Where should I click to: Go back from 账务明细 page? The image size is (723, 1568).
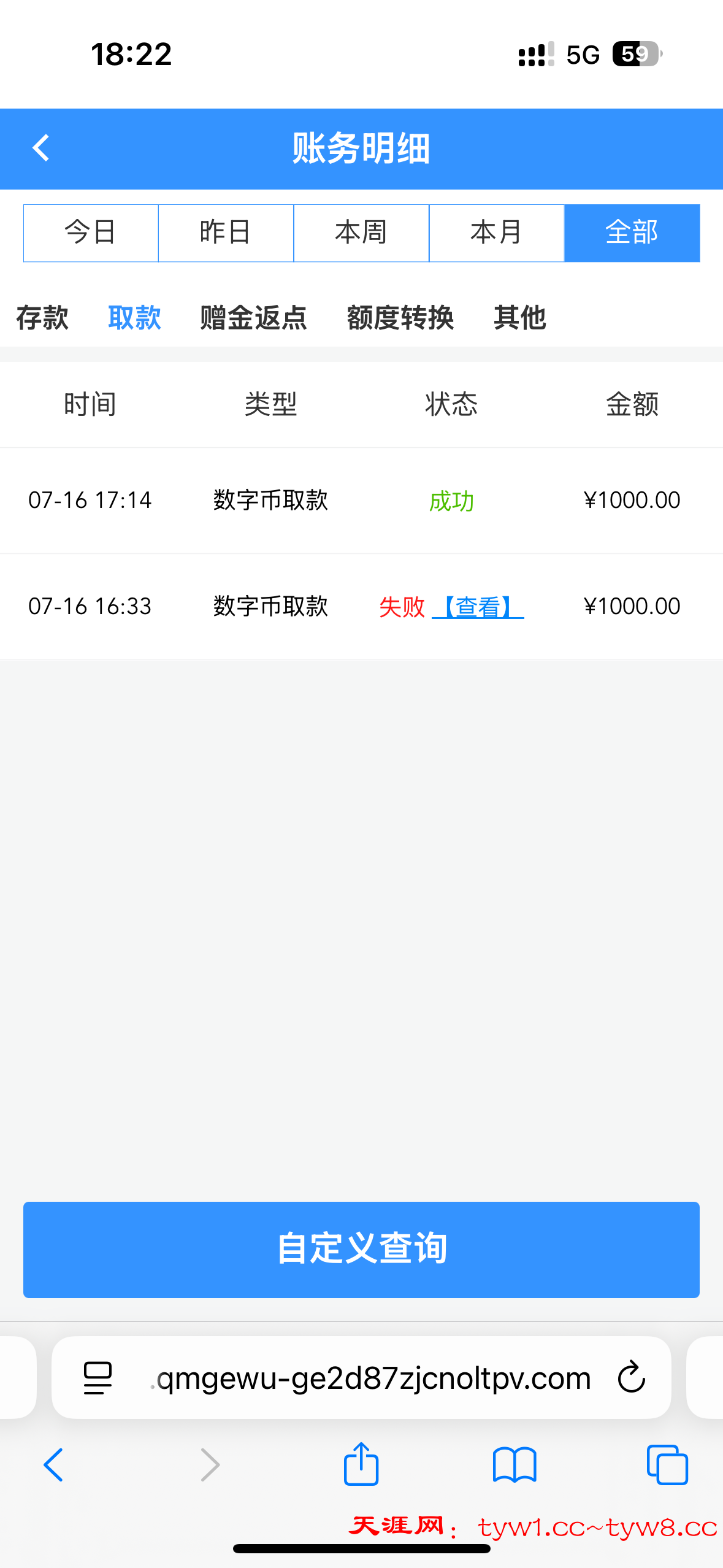click(41, 148)
